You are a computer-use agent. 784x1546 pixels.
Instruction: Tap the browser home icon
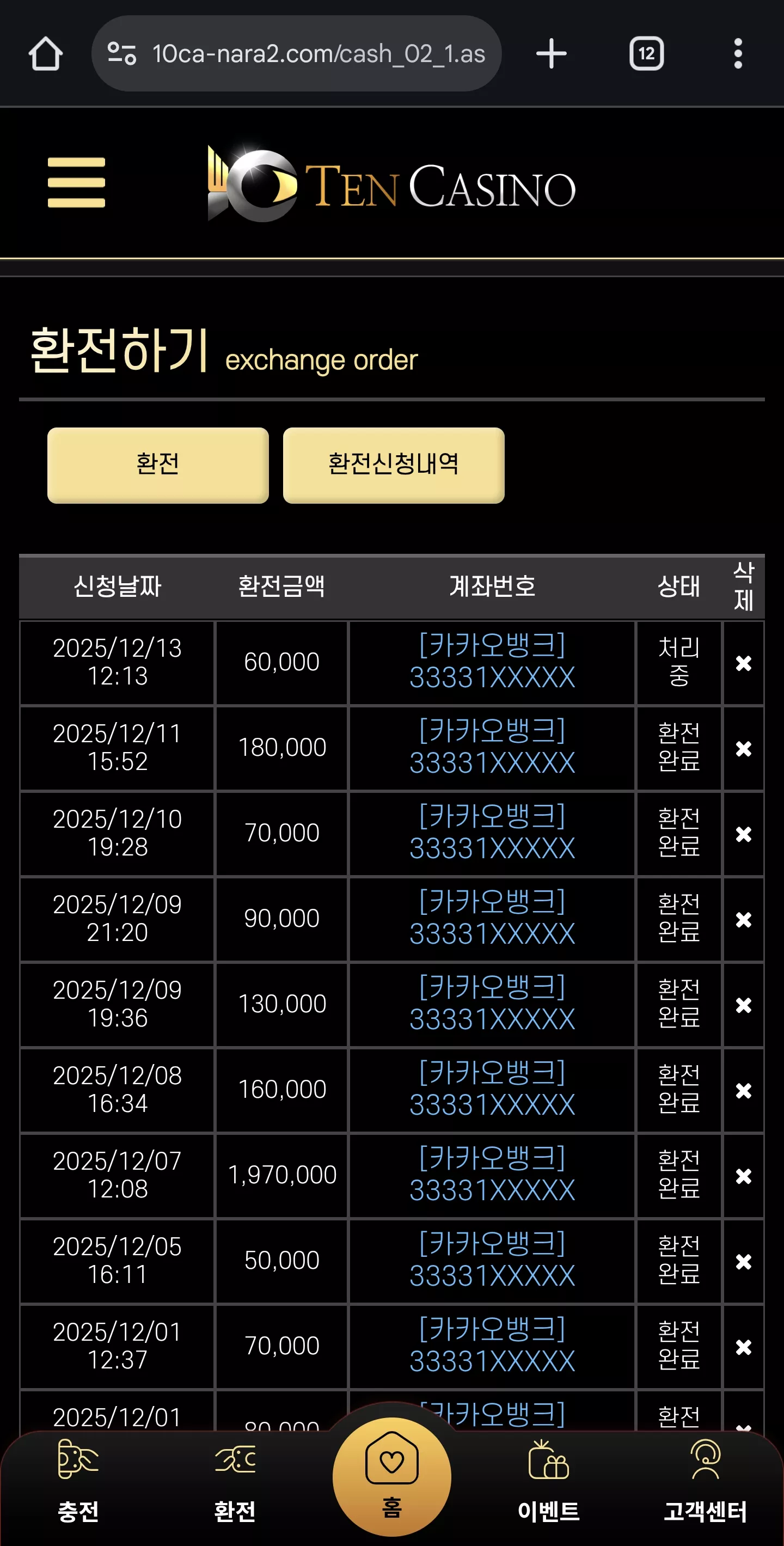point(46,54)
